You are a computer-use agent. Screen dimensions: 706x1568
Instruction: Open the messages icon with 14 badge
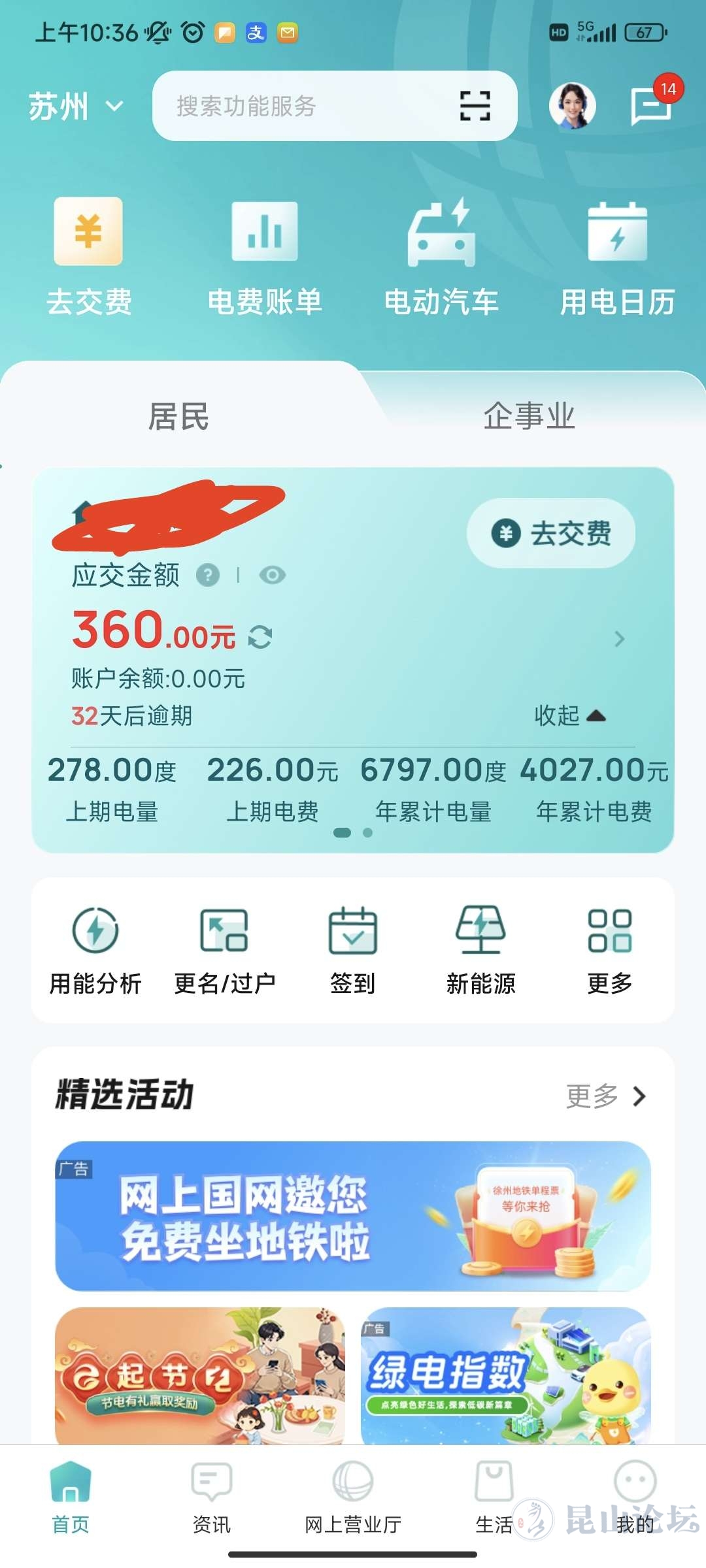(x=651, y=106)
